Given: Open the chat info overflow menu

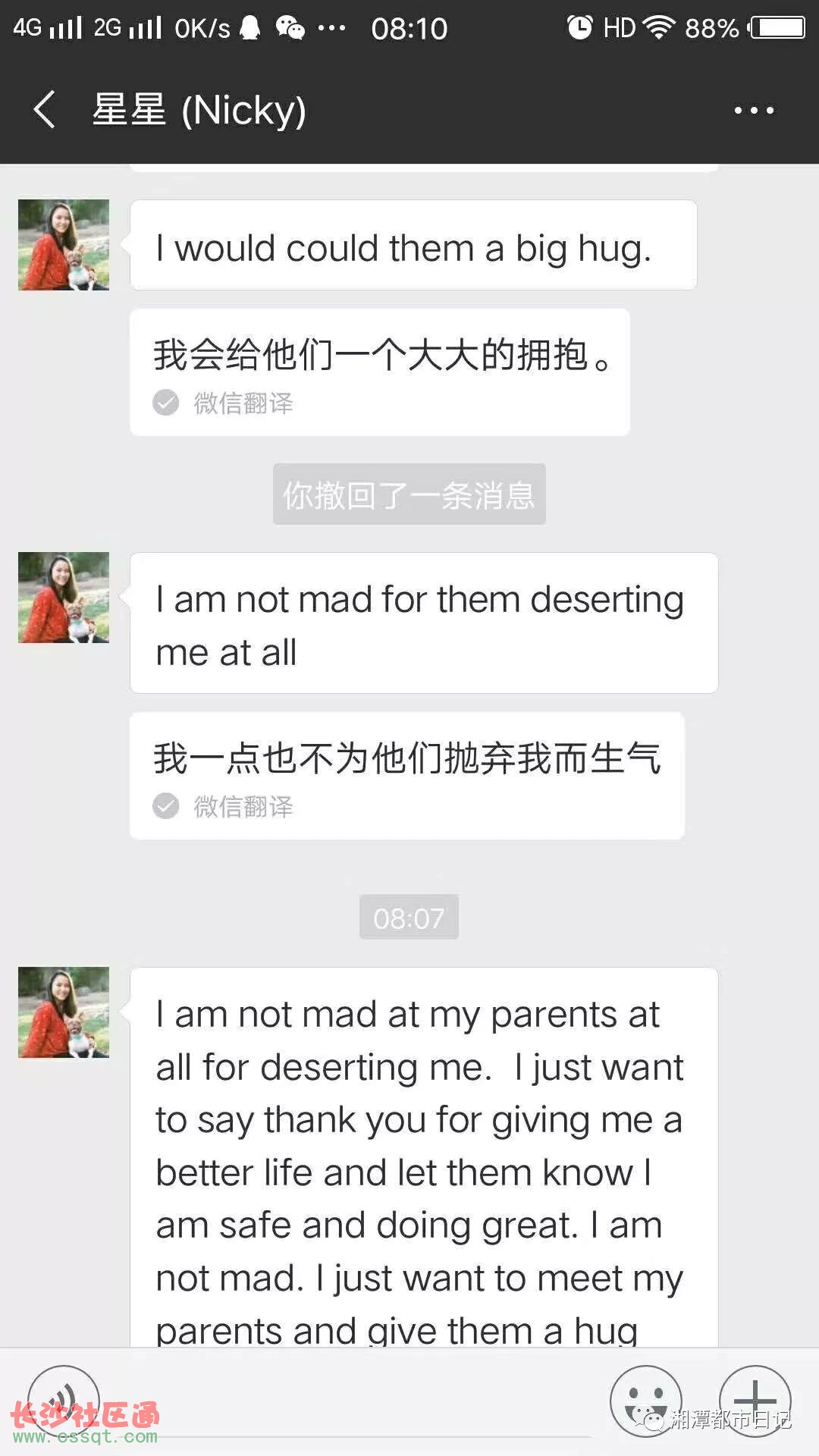Looking at the screenshot, I should [x=754, y=111].
